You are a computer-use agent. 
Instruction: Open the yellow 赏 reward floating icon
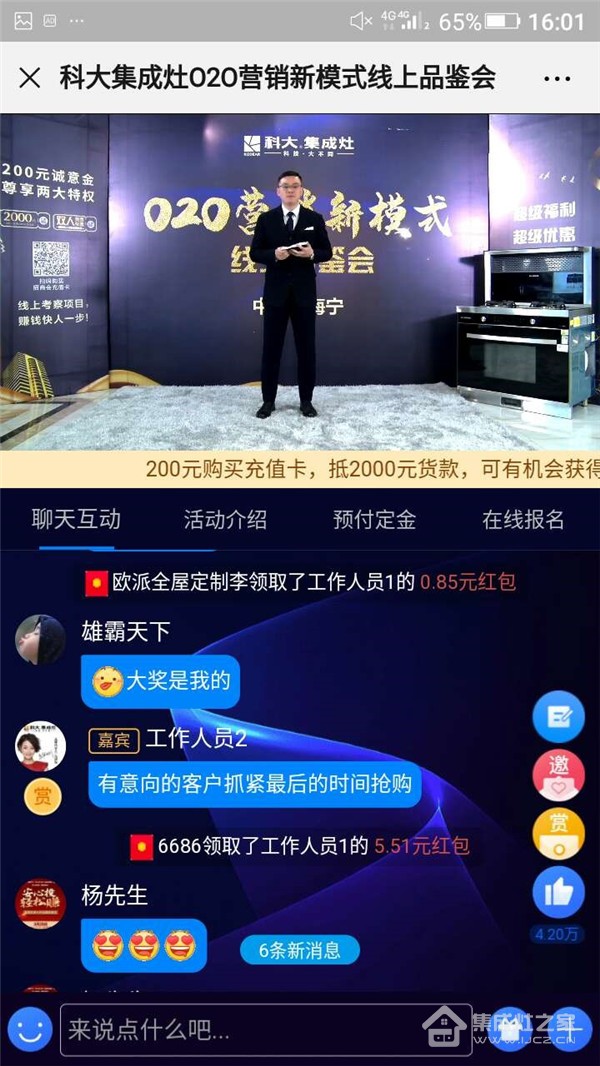click(558, 832)
